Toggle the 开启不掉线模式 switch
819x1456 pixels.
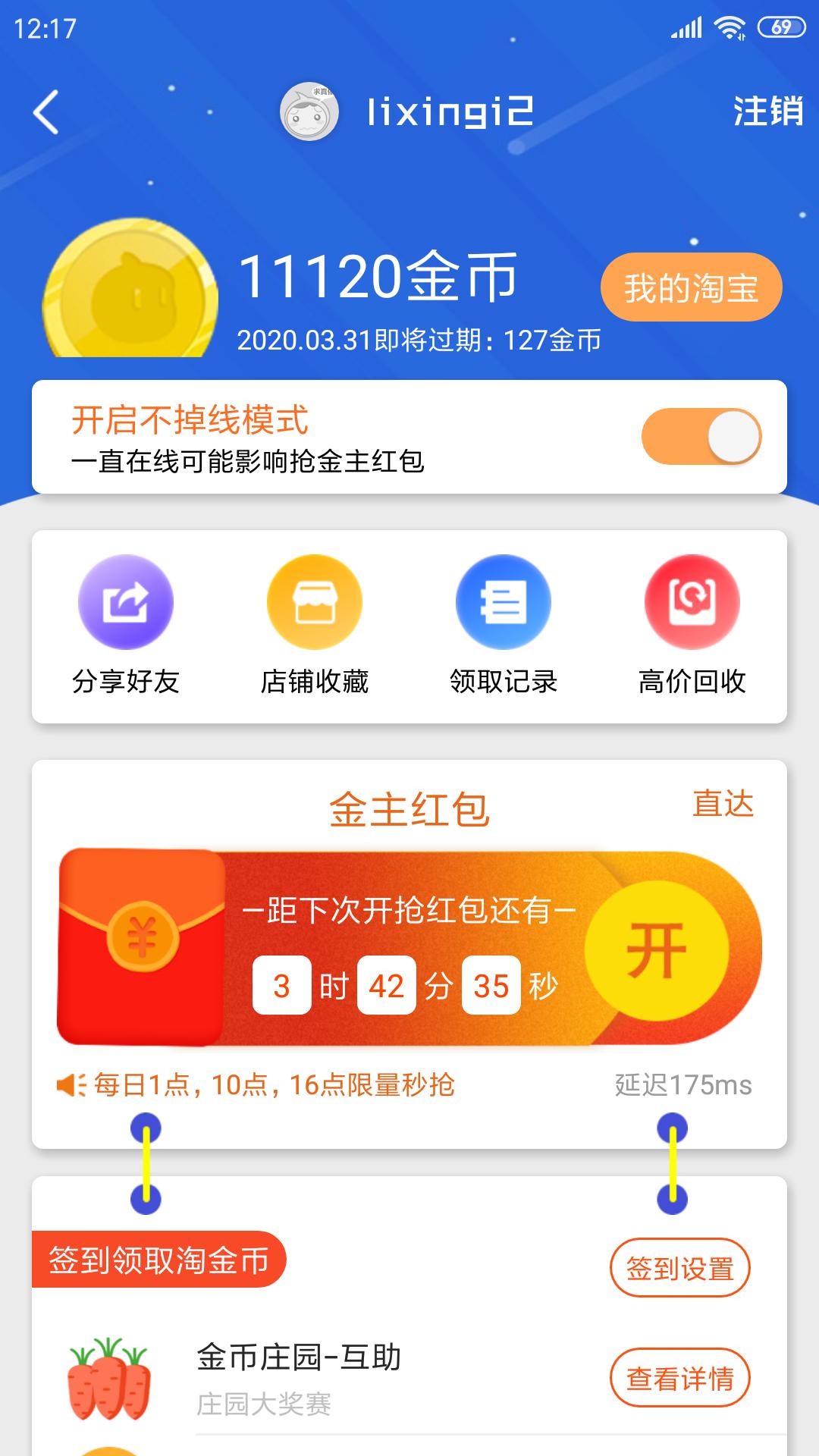pyautogui.click(x=701, y=437)
